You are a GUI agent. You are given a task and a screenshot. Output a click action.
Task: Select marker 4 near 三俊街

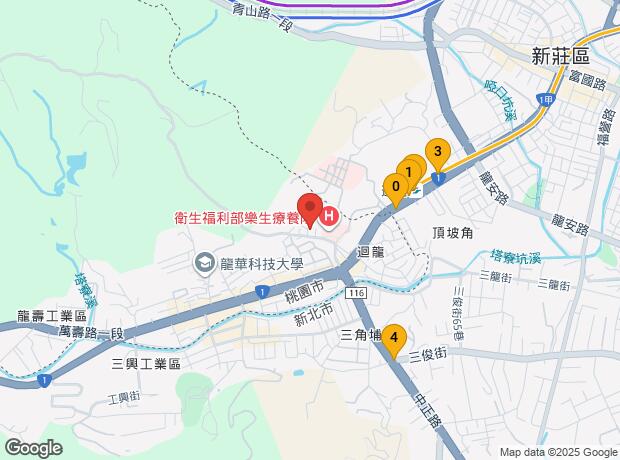[394, 341]
